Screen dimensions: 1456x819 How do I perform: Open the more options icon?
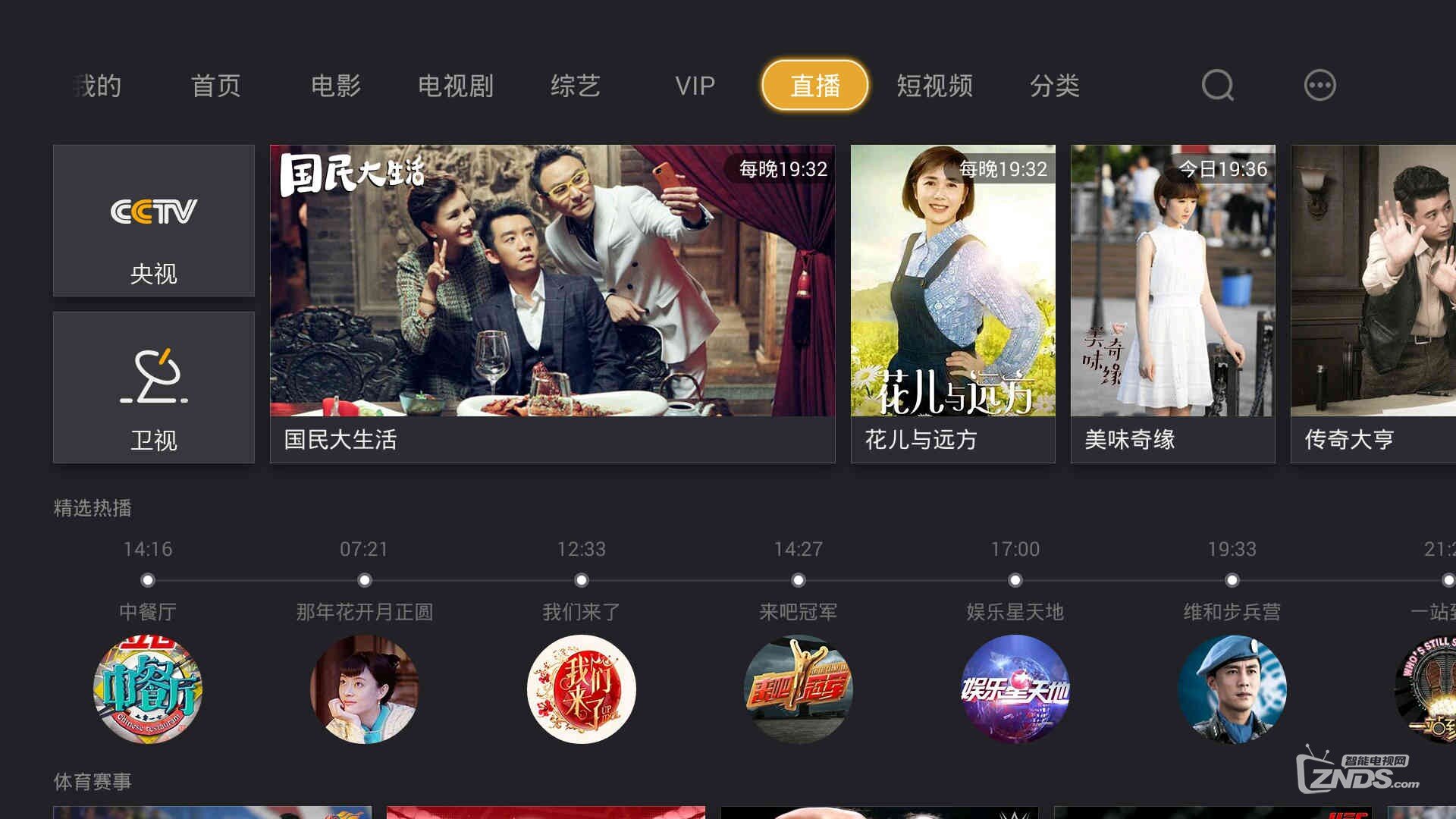pos(1319,85)
